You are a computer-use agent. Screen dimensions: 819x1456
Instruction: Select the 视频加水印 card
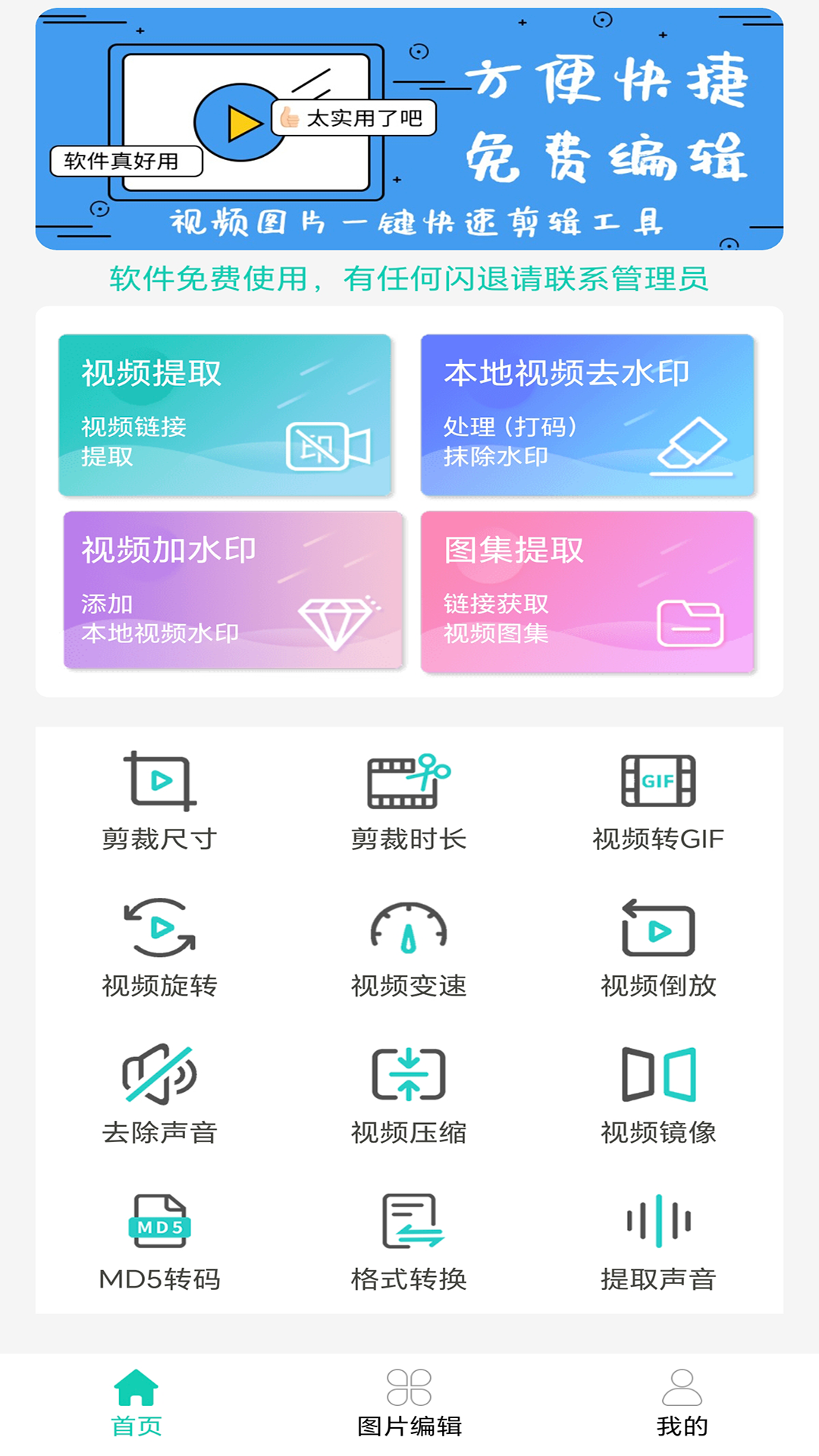coord(233,590)
